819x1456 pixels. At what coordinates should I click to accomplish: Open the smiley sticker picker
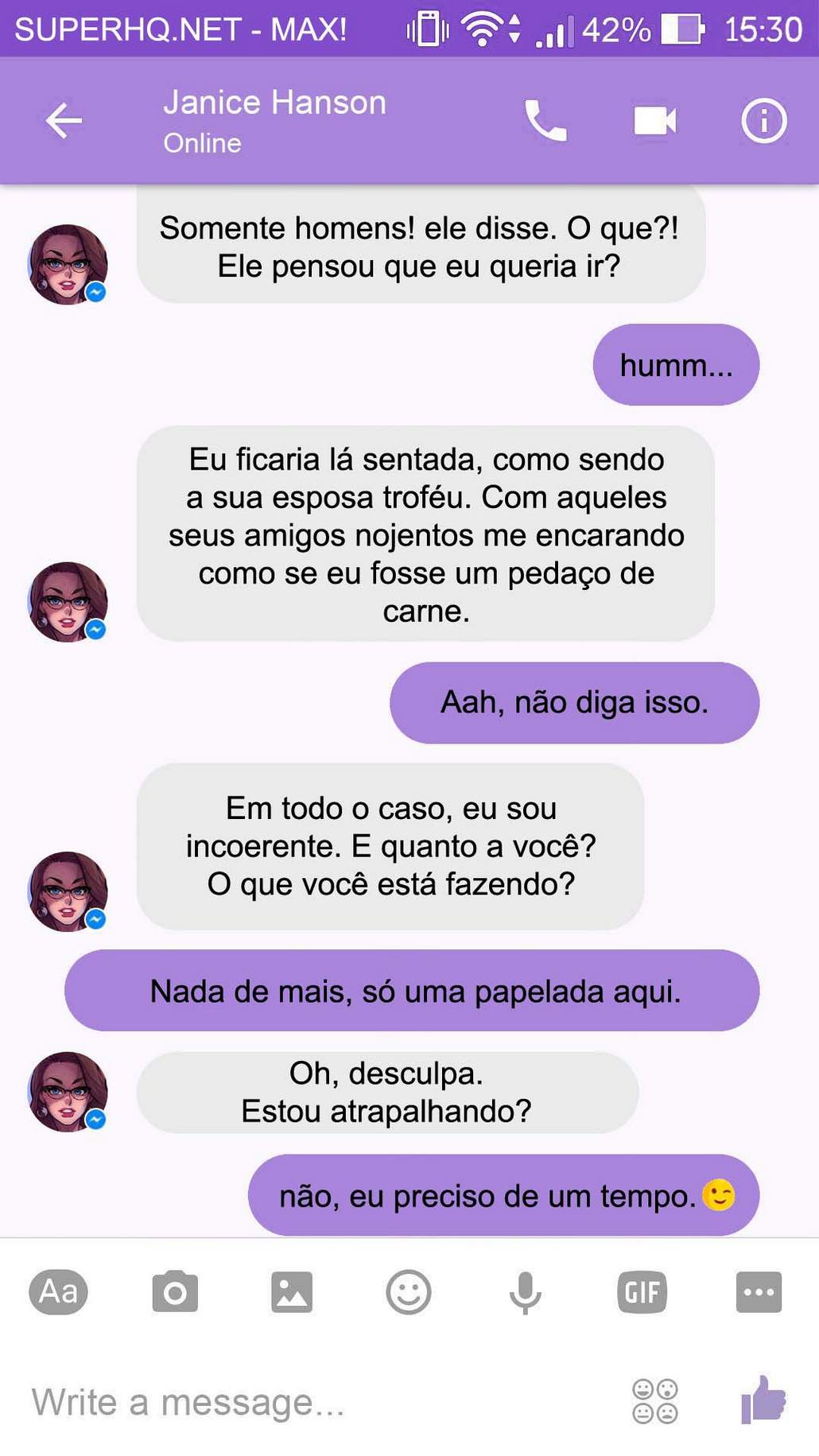coord(409,1291)
